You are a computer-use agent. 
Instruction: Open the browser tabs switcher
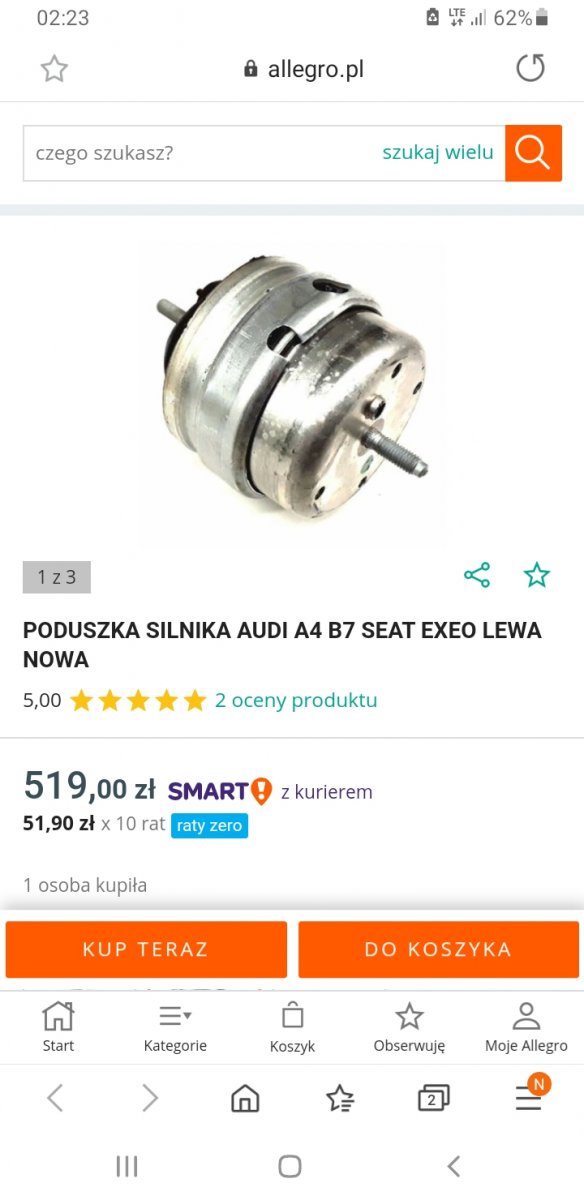[x=433, y=1098]
